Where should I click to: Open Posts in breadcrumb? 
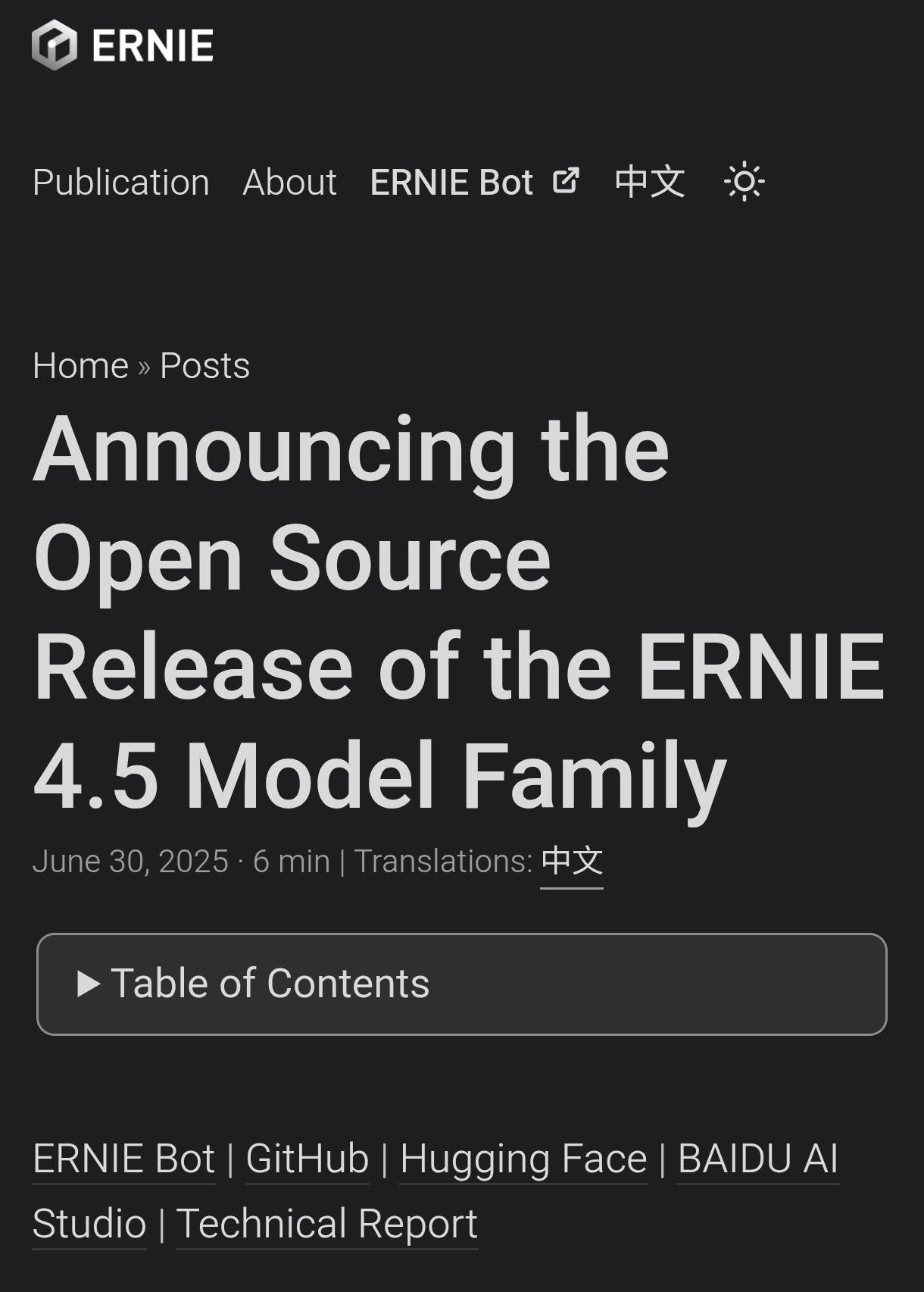pyautogui.click(x=204, y=366)
